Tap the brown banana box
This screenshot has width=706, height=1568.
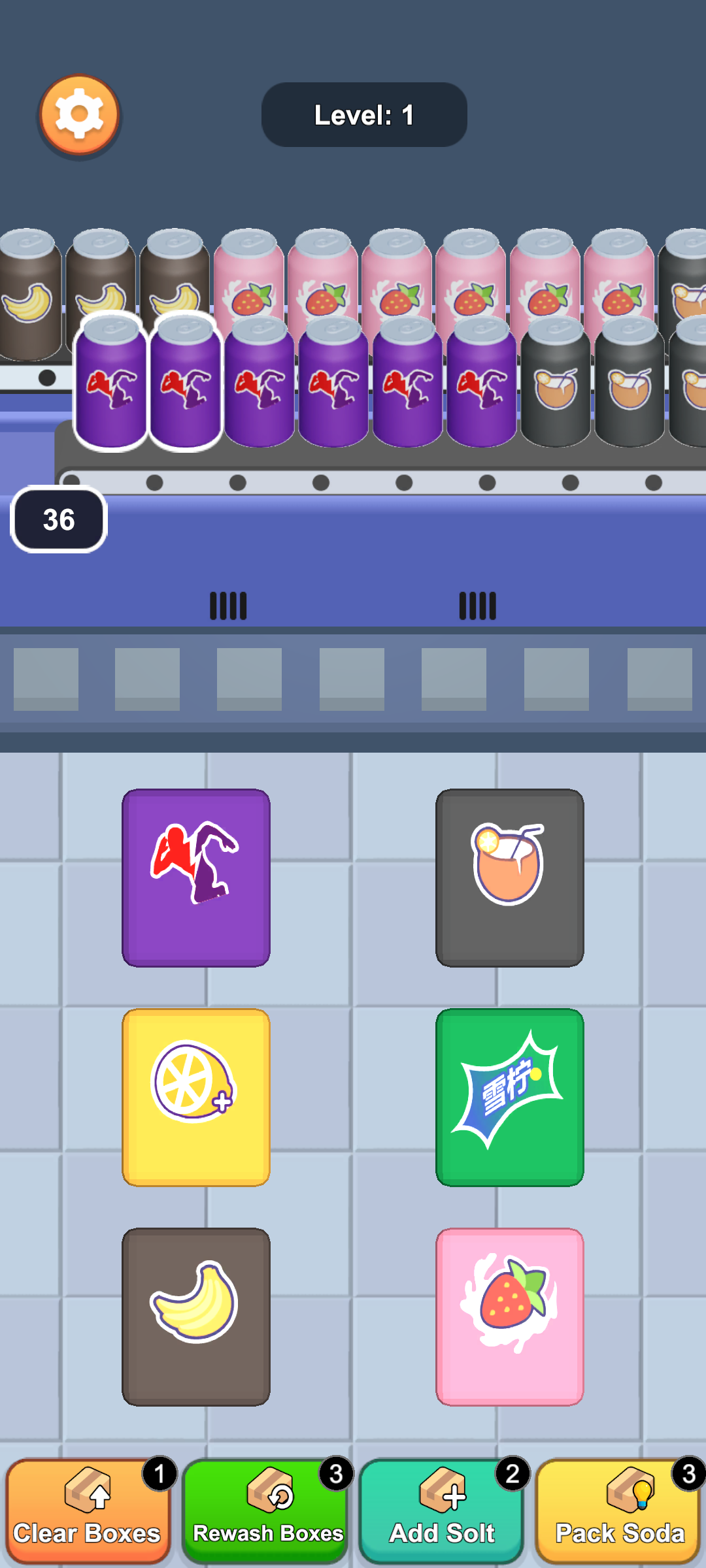tap(196, 1316)
